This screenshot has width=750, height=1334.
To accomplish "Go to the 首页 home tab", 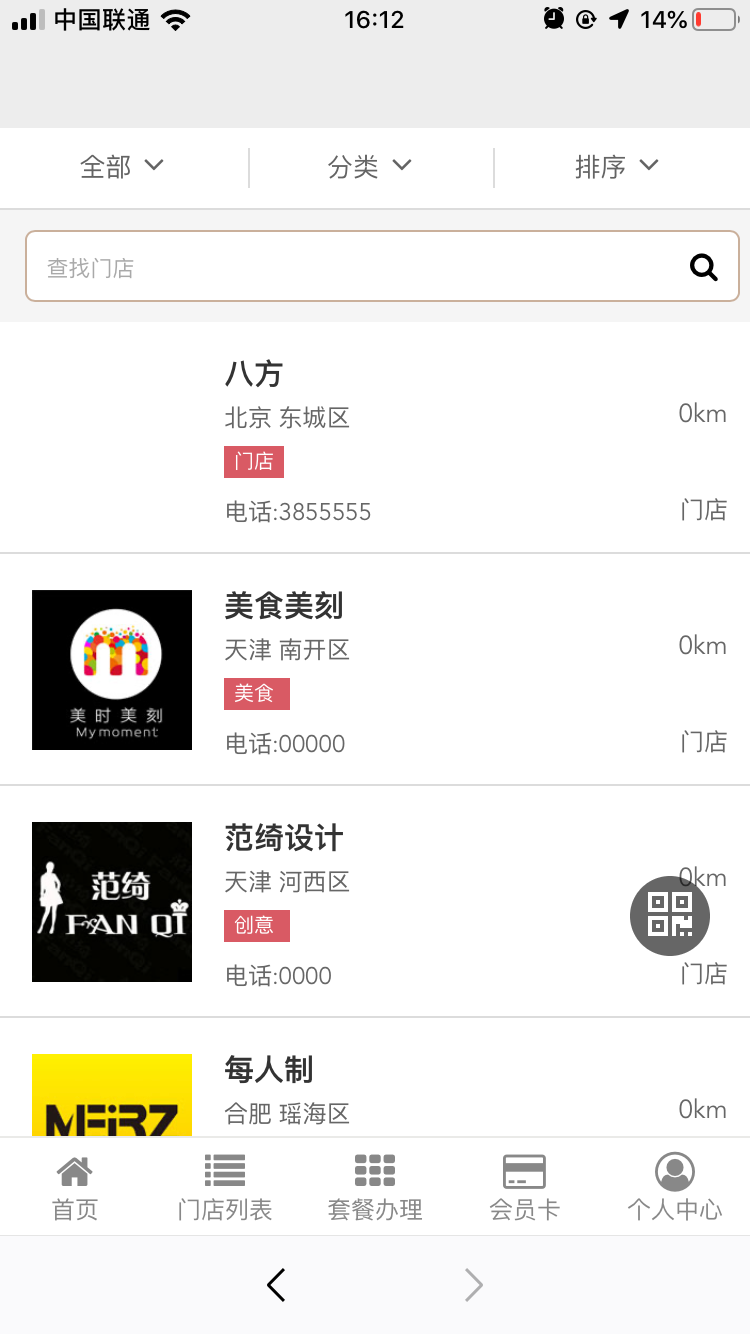I will 75,1187.
